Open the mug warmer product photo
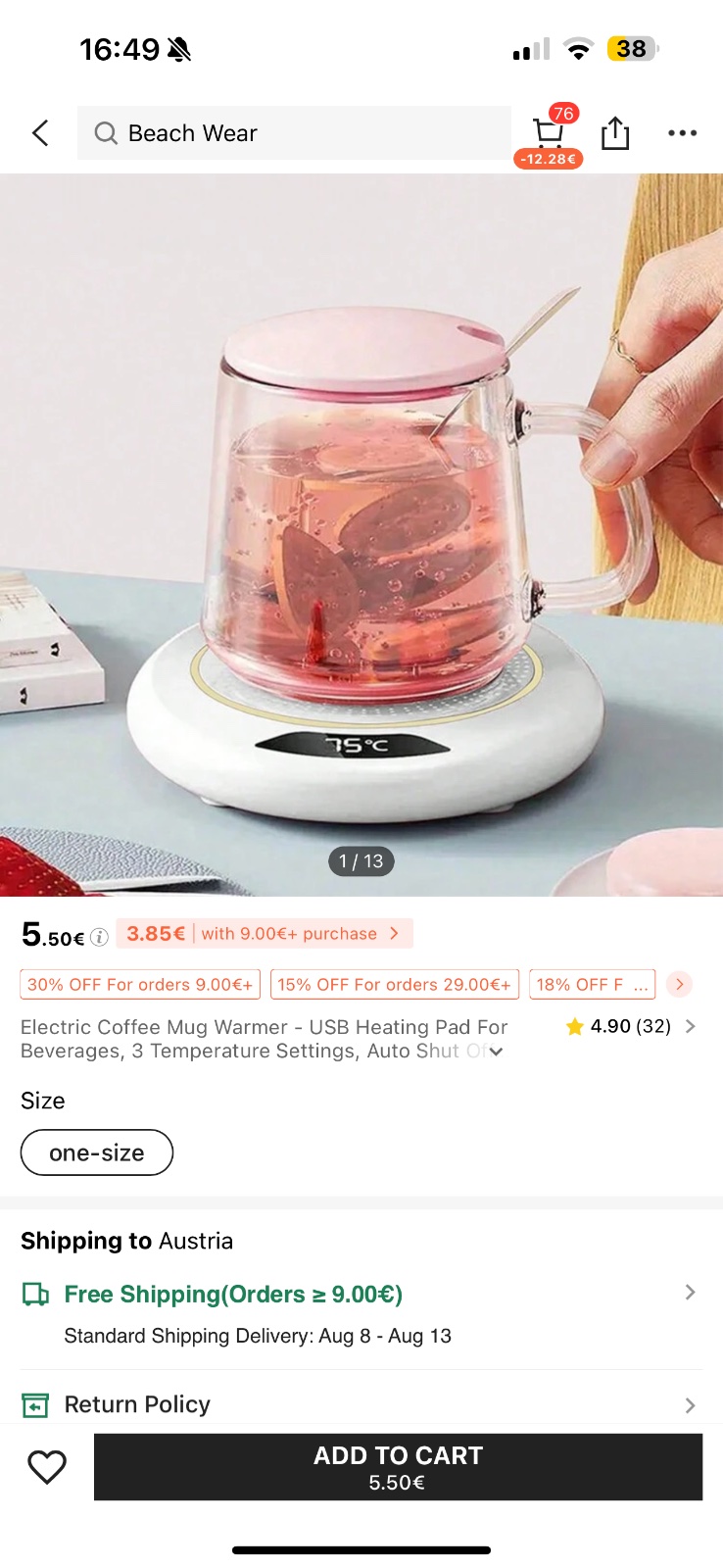The image size is (723, 1568). pos(361,534)
